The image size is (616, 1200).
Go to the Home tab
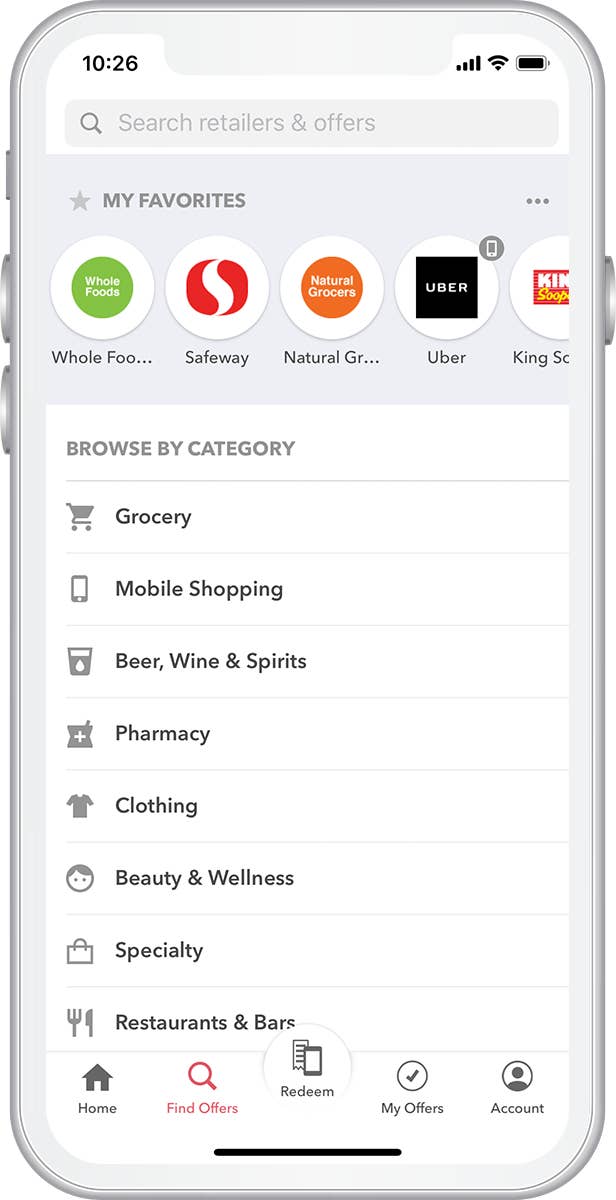pos(97,1088)
